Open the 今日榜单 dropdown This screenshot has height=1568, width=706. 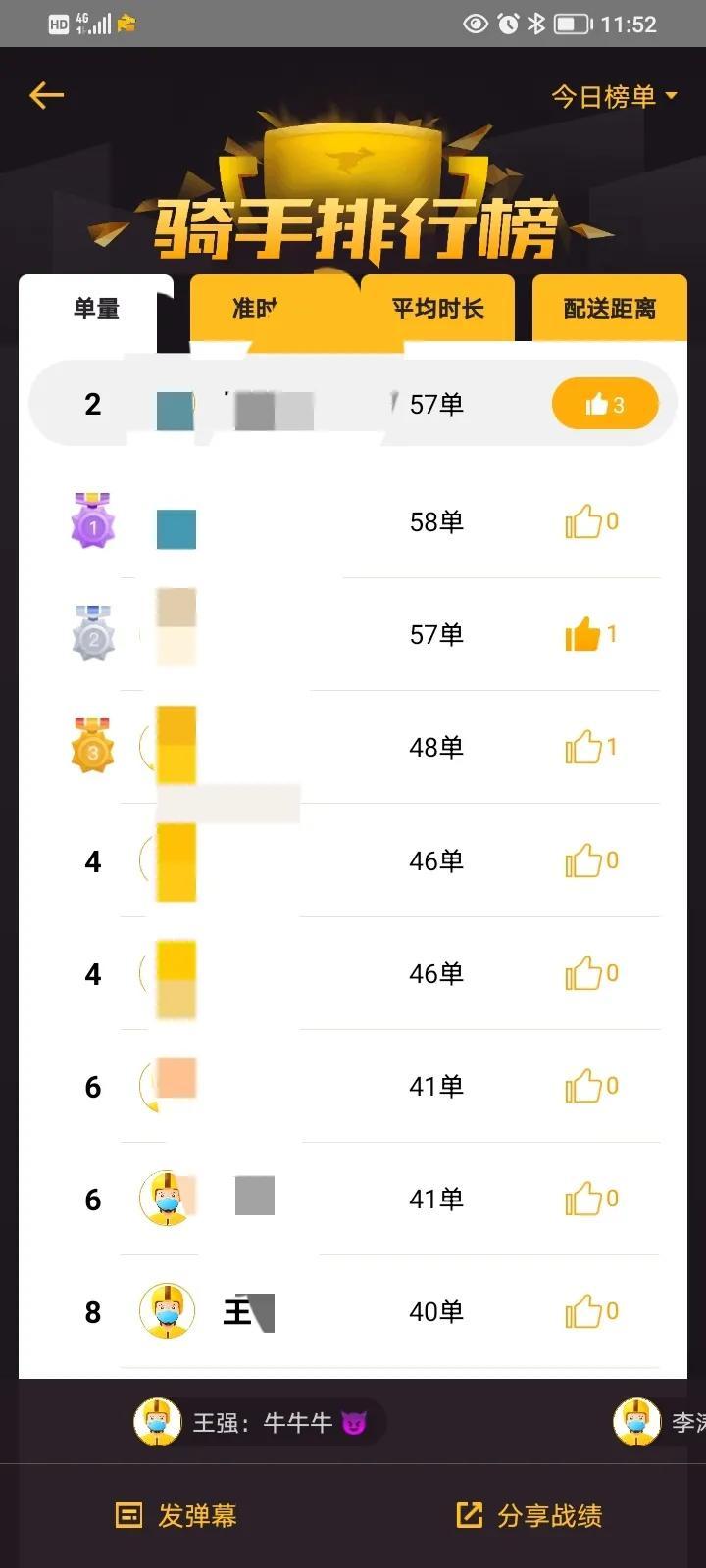[x=614, y=96]
